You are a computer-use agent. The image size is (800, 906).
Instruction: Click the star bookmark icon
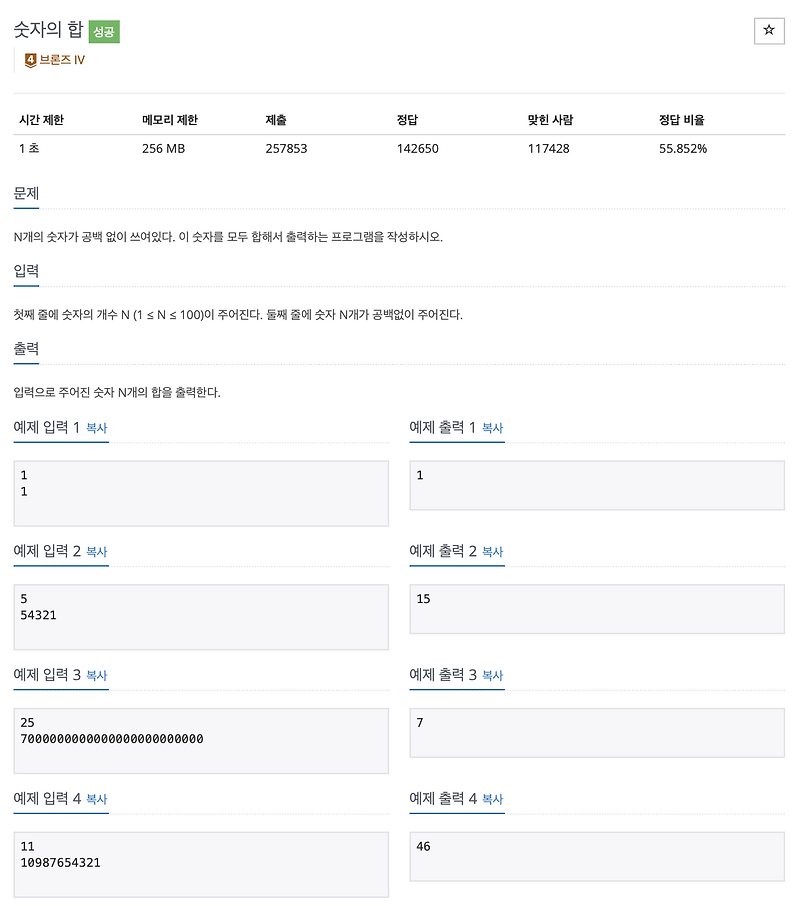pos(769,31)
